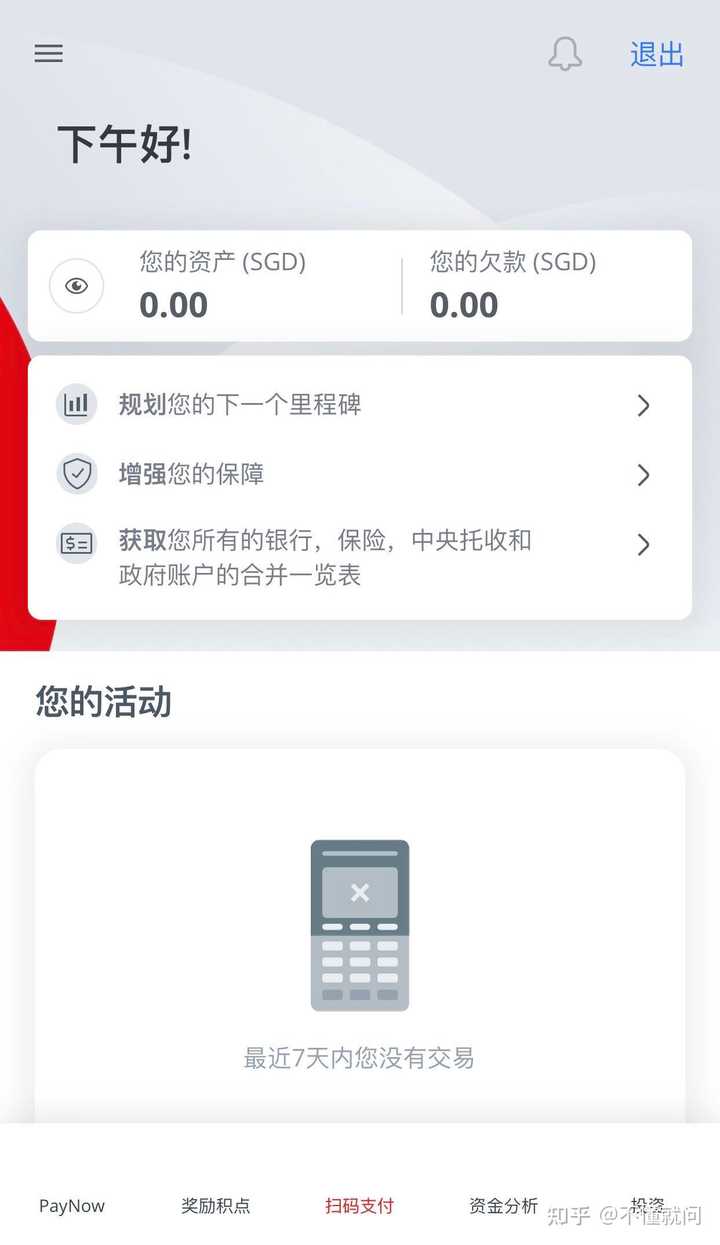Open the 奖励积点 rewards tab
720x1245 pixels.
coord(216,1206)
